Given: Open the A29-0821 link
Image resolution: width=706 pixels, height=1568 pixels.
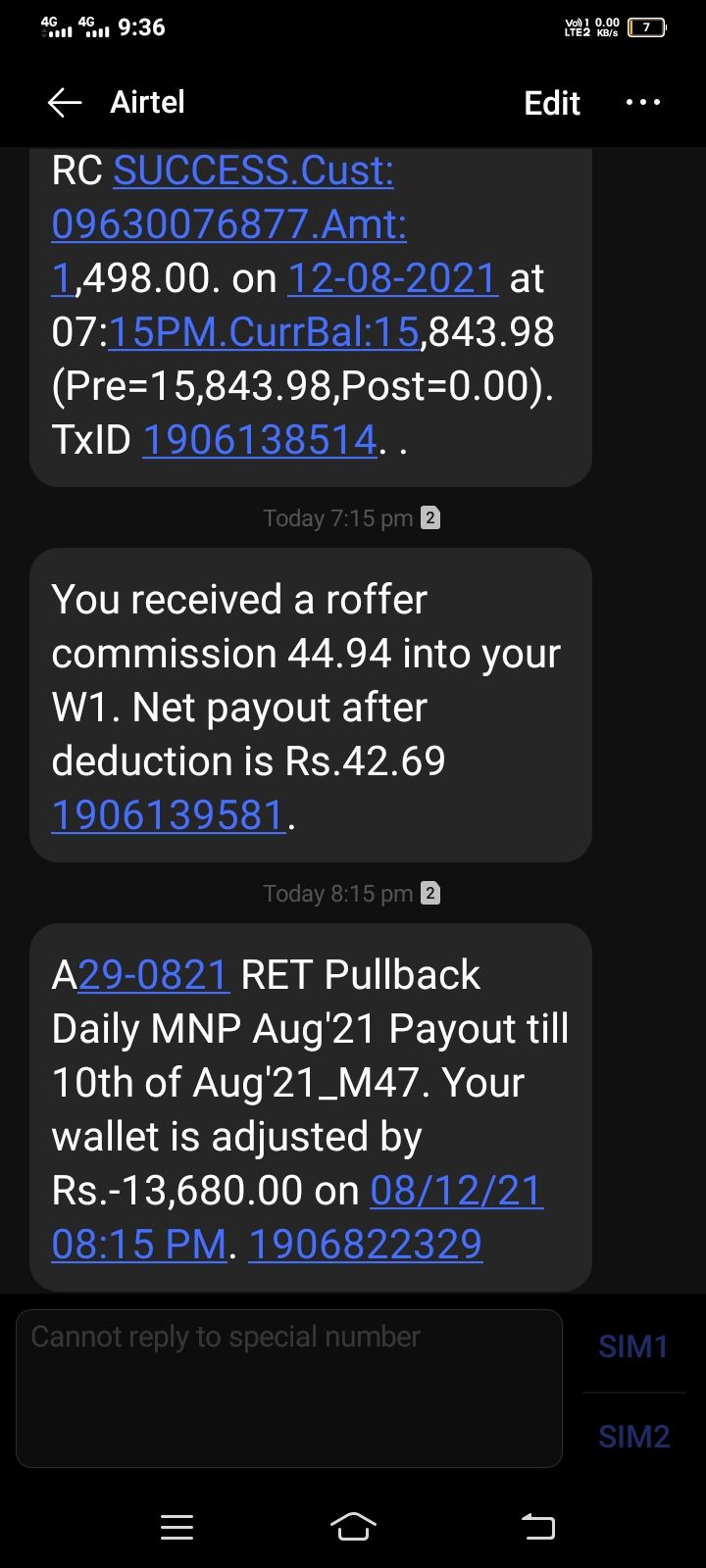Looking at the screenshot, I should [x=153, y=975].
